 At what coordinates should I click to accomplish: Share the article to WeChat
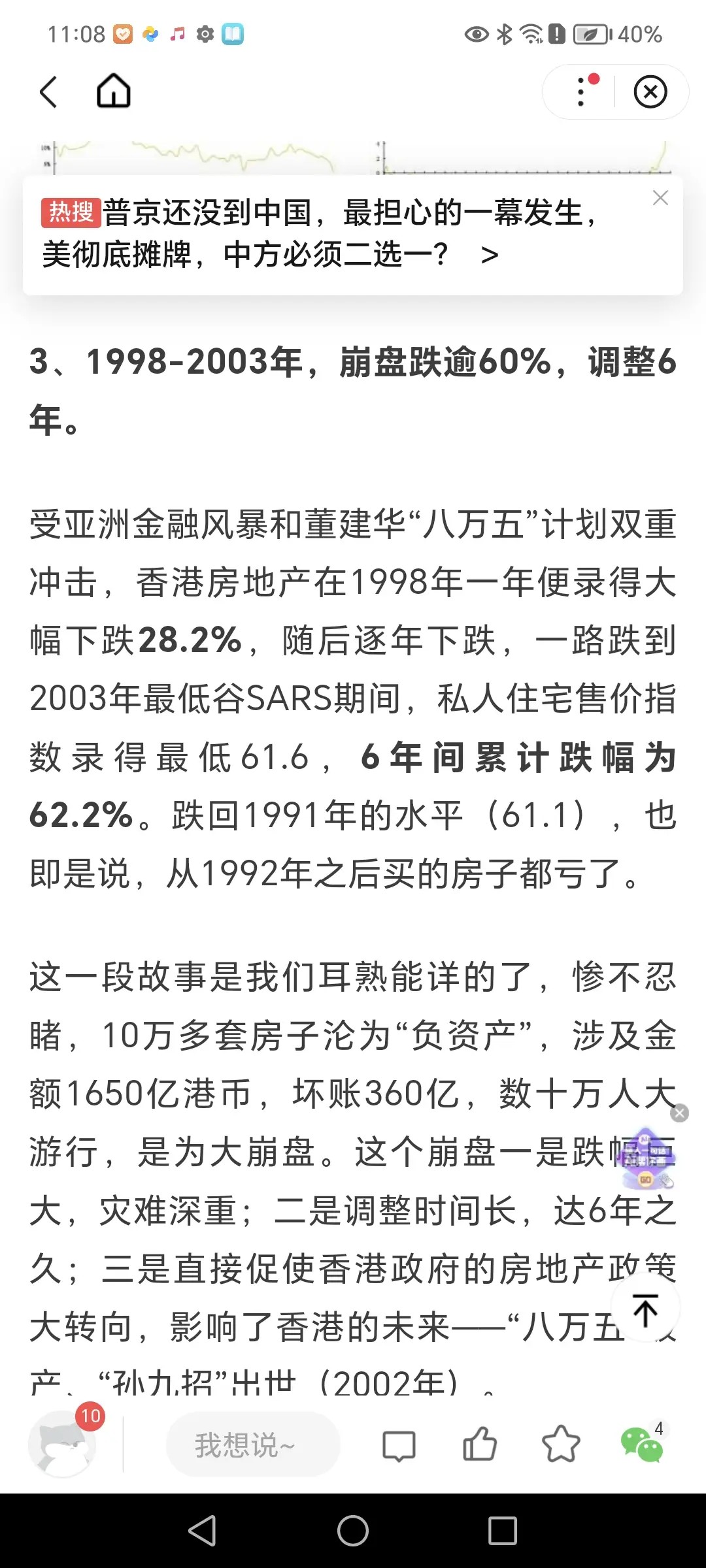642,1445
